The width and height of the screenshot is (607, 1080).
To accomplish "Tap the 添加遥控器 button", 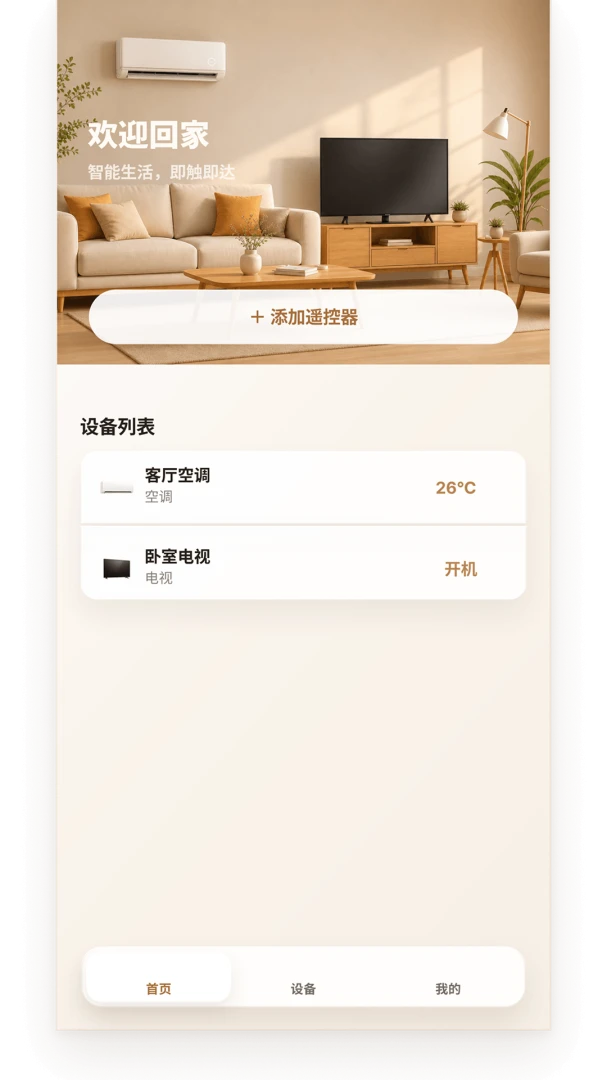I will [x=303, y=317].
